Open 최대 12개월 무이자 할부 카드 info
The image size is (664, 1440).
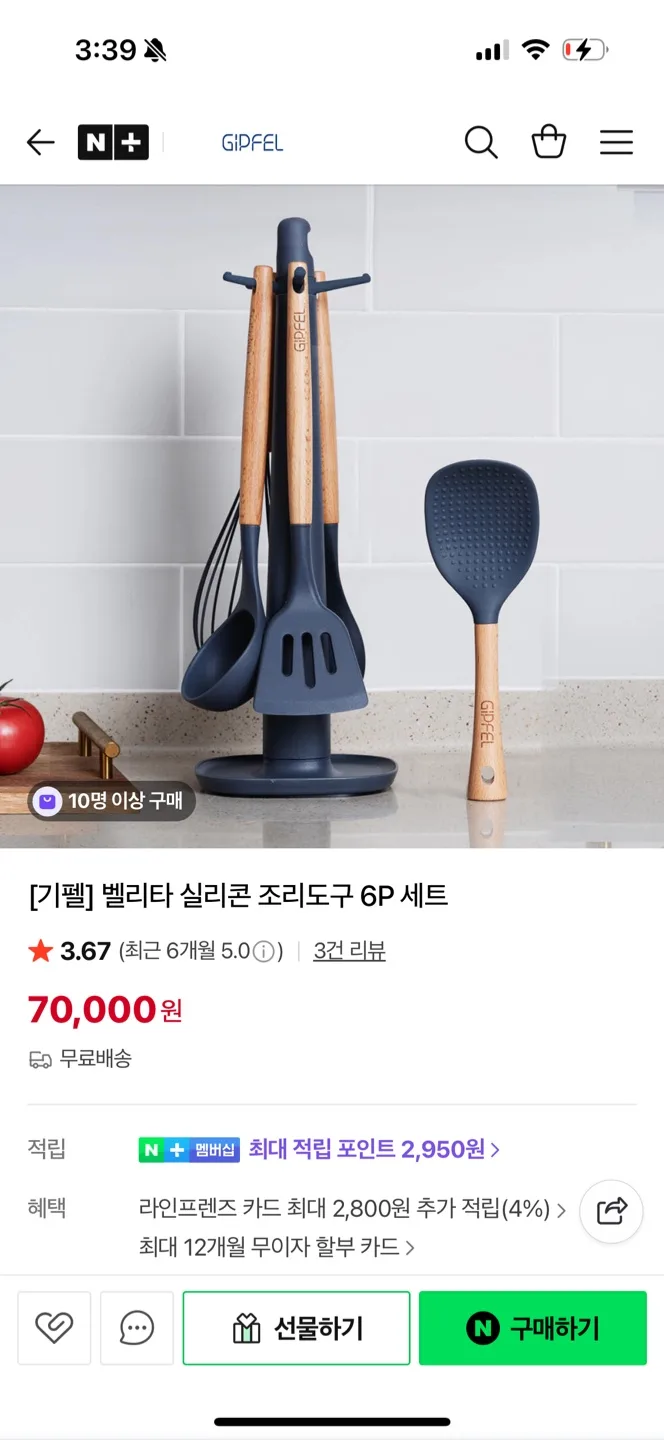(x=276, y=1247)
